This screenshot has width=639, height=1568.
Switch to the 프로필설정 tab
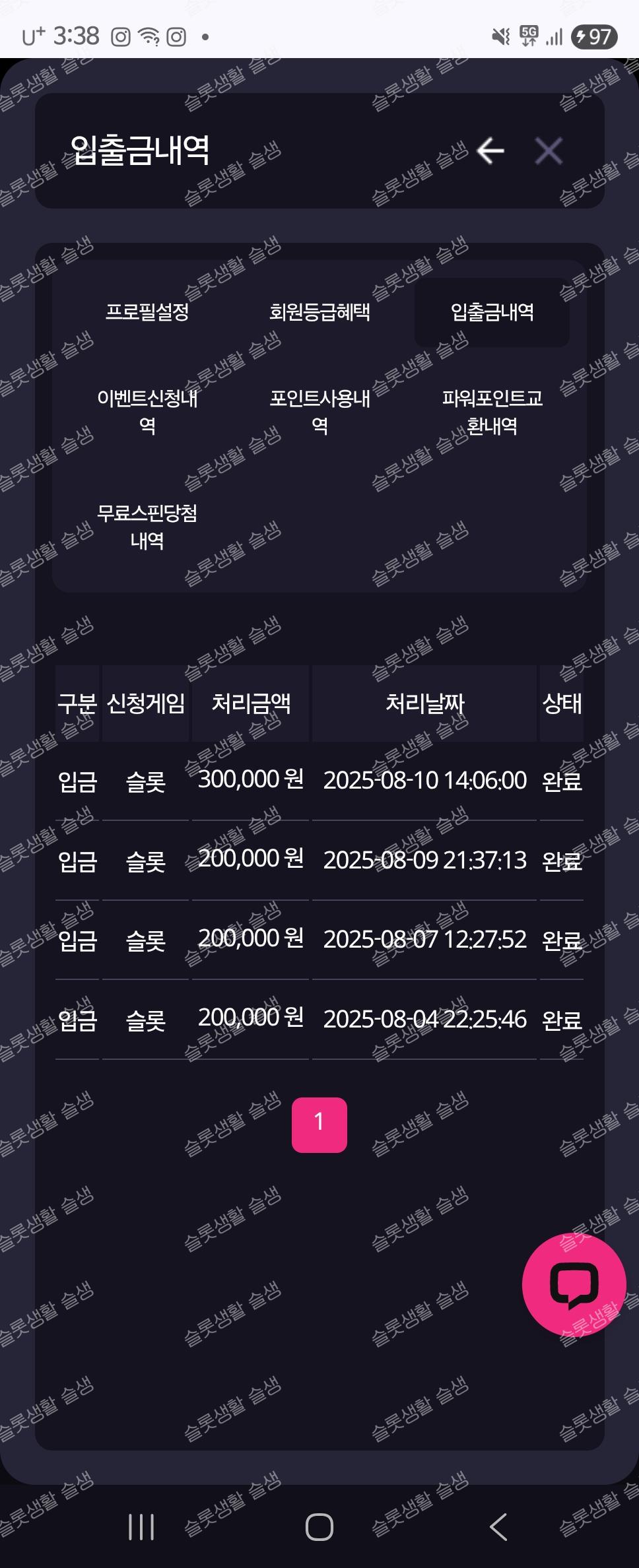pos(147,312)
